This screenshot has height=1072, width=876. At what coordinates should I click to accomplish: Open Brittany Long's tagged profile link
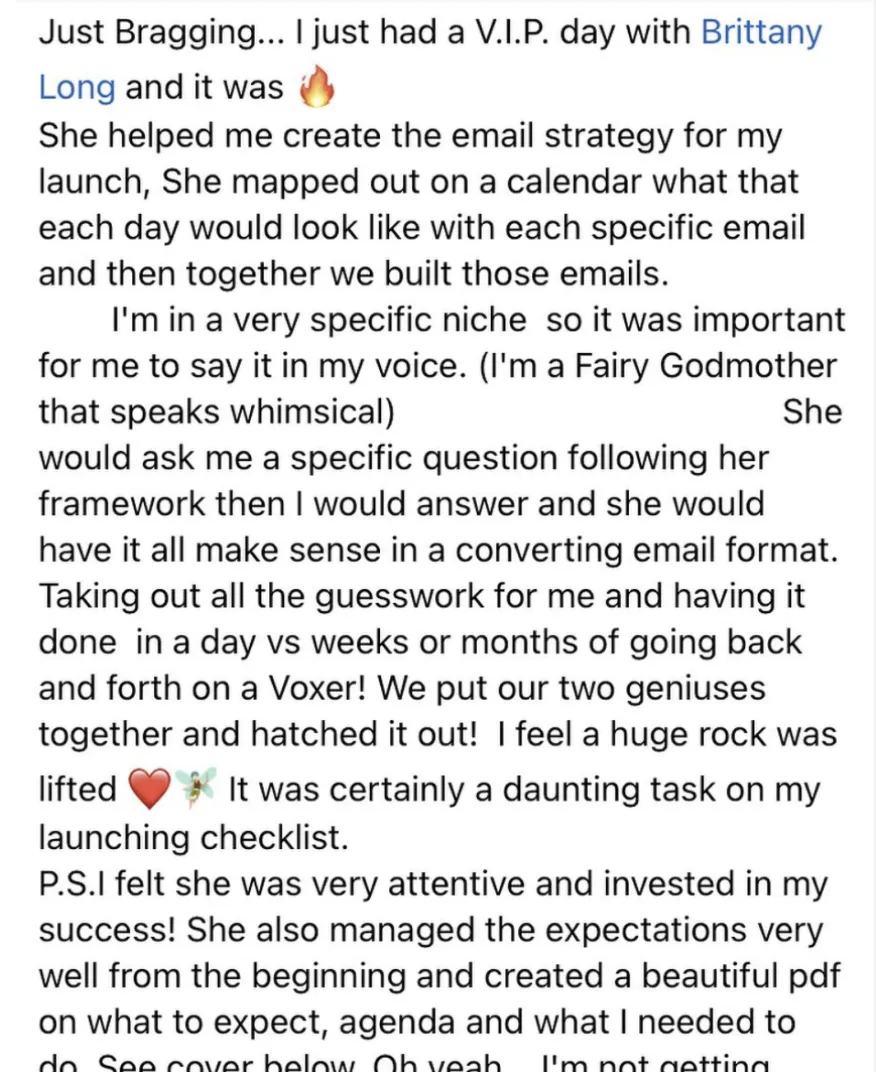click(760, 33)
